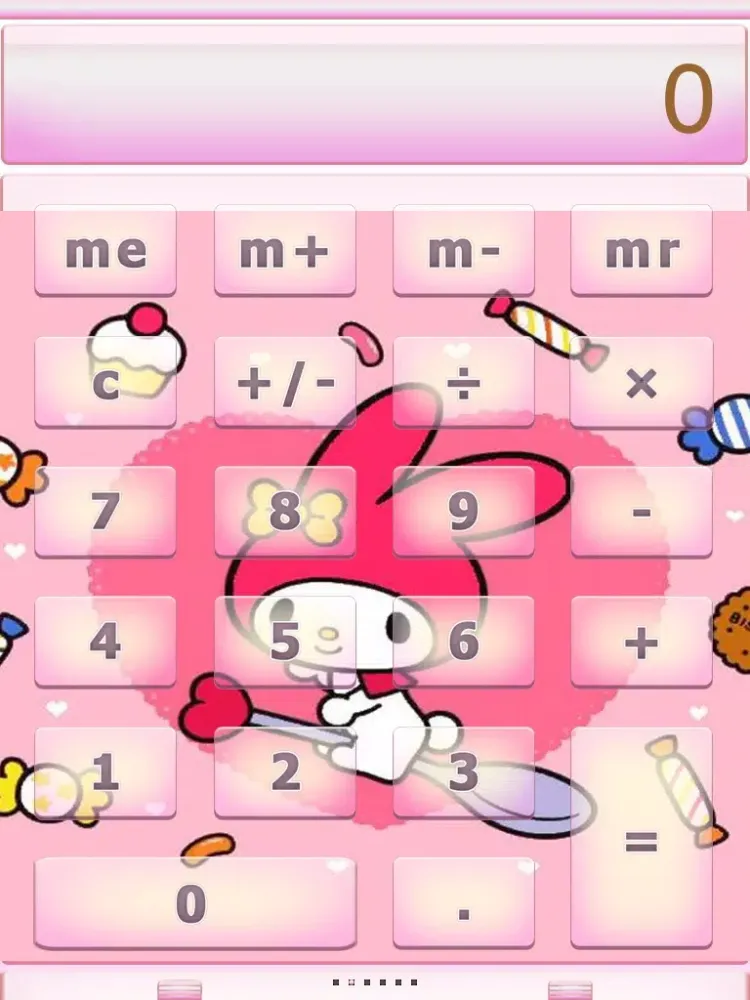Screen dimensions: 750x1000
Task: Toggle the sign with +/- key
Action: click(x=284, y=382)
